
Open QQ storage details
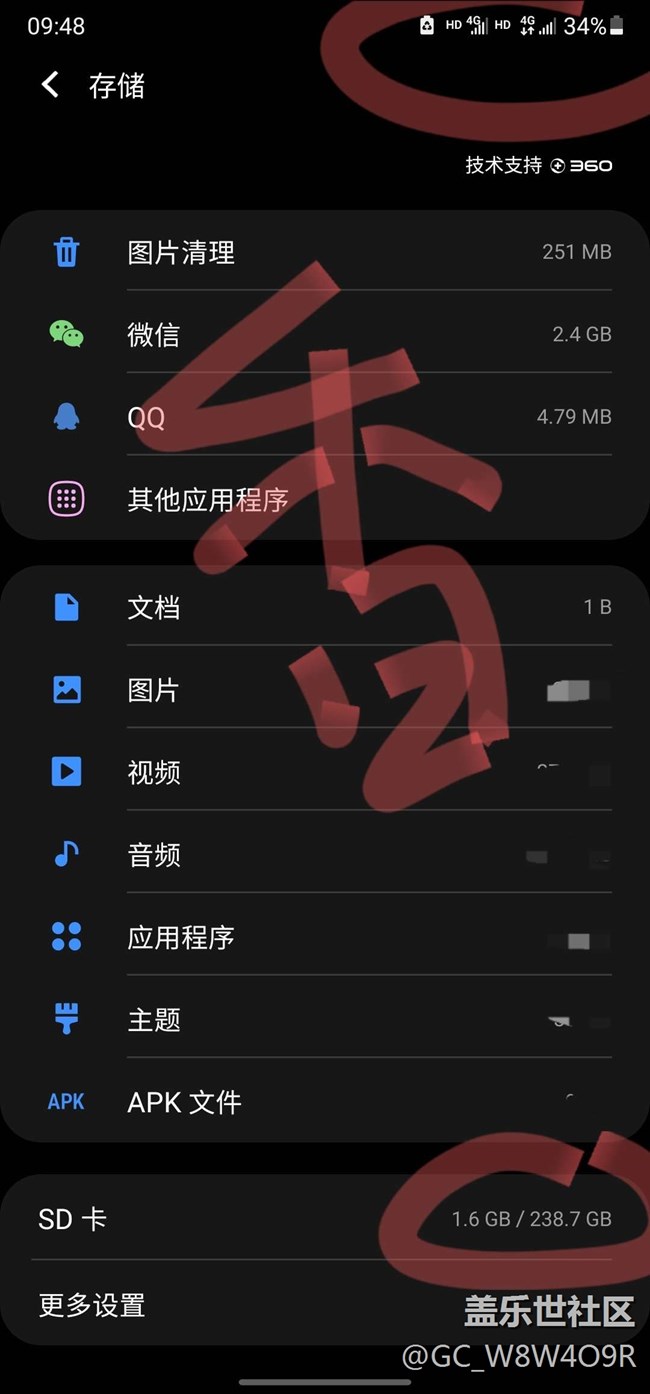coord(325,416)
